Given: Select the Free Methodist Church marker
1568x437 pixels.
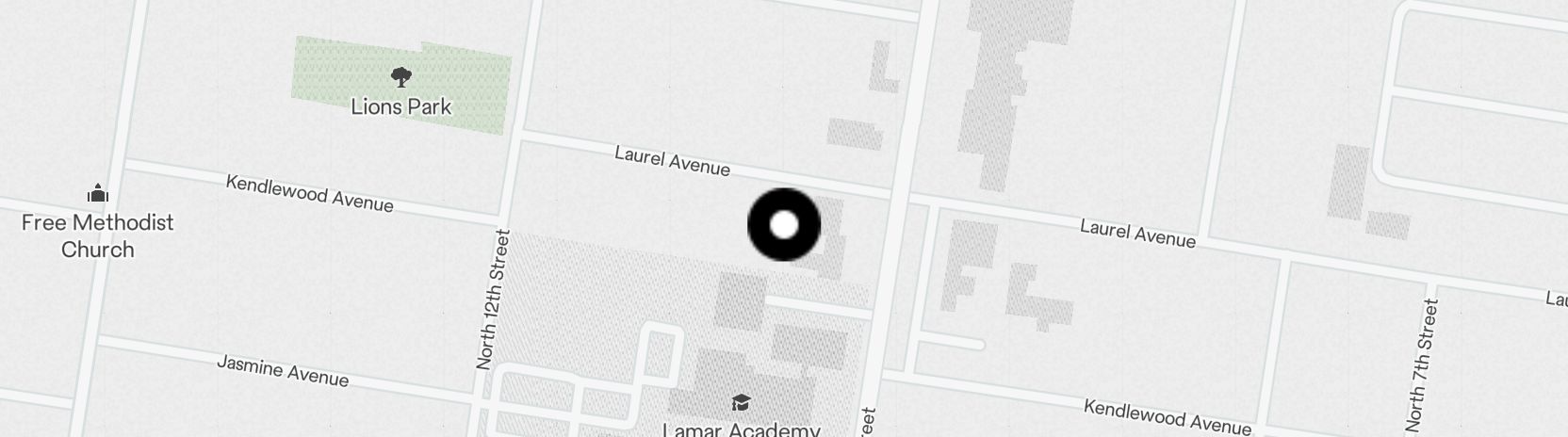Looking at the screenshot, I should (98, 196).
